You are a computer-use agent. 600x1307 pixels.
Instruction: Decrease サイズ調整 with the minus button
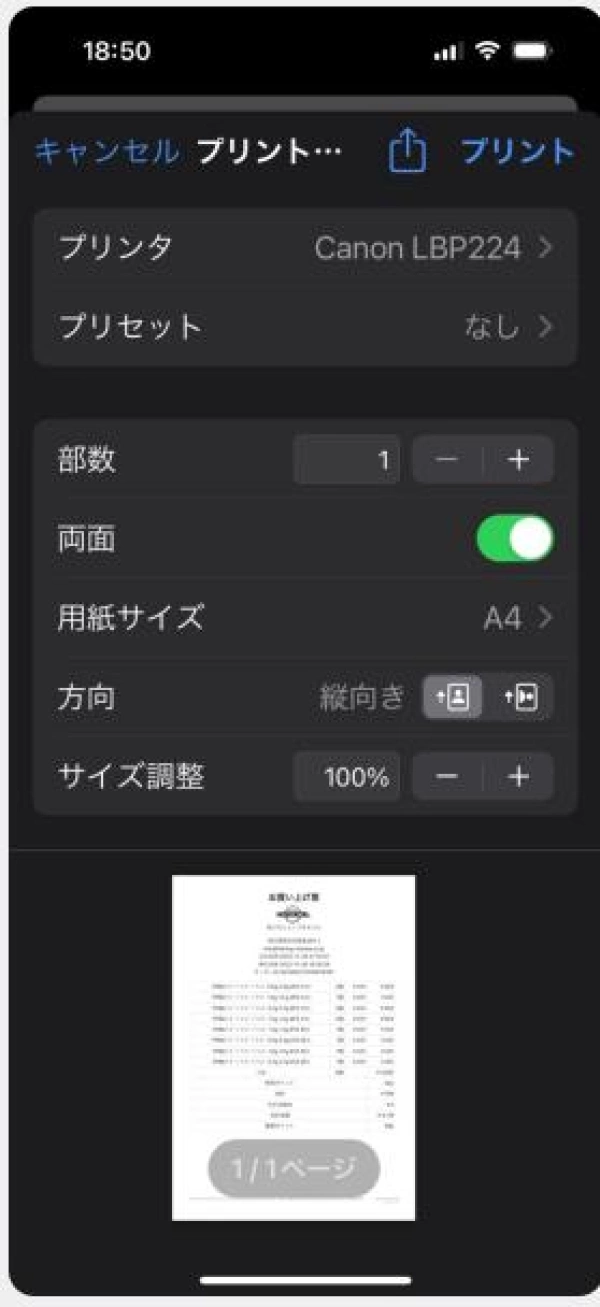[x=447, y=777]
